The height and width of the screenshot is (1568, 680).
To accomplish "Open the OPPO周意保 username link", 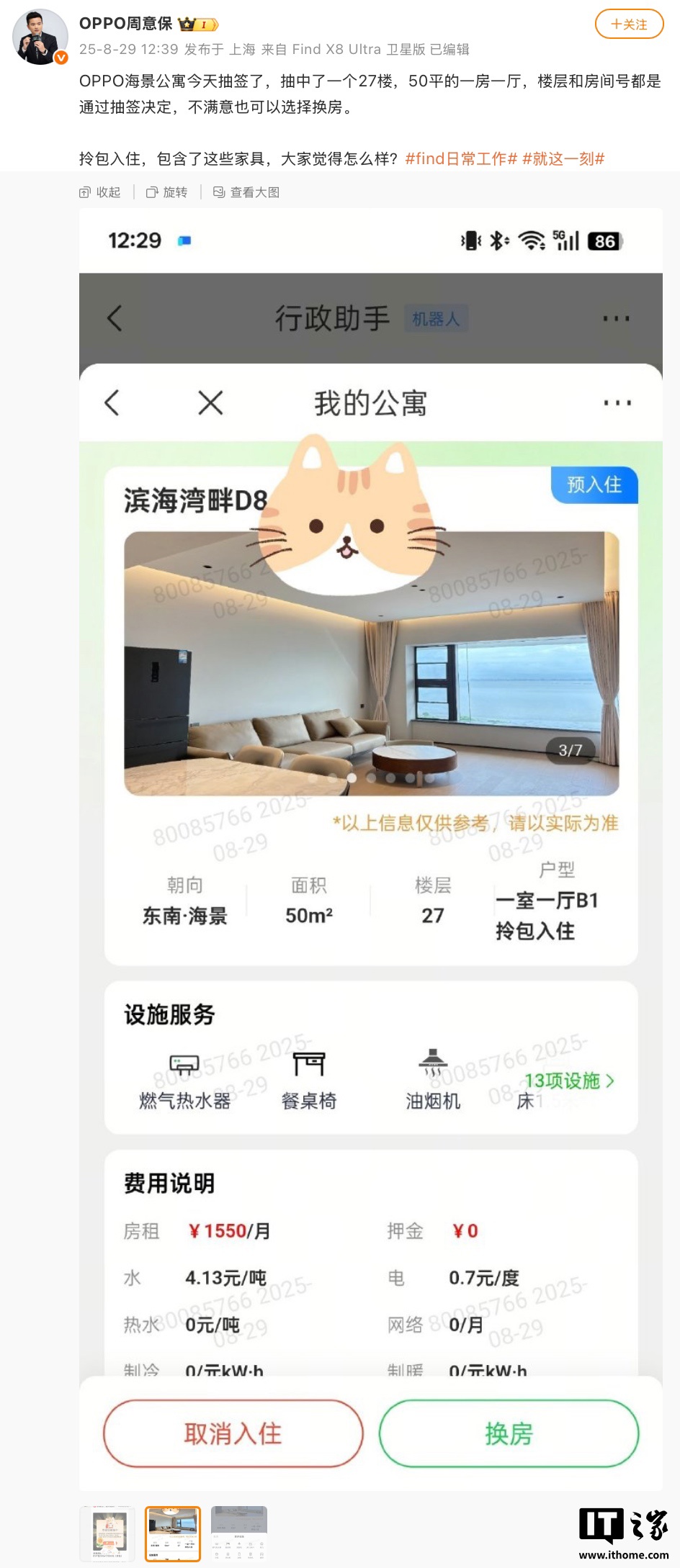I will 125,24.
